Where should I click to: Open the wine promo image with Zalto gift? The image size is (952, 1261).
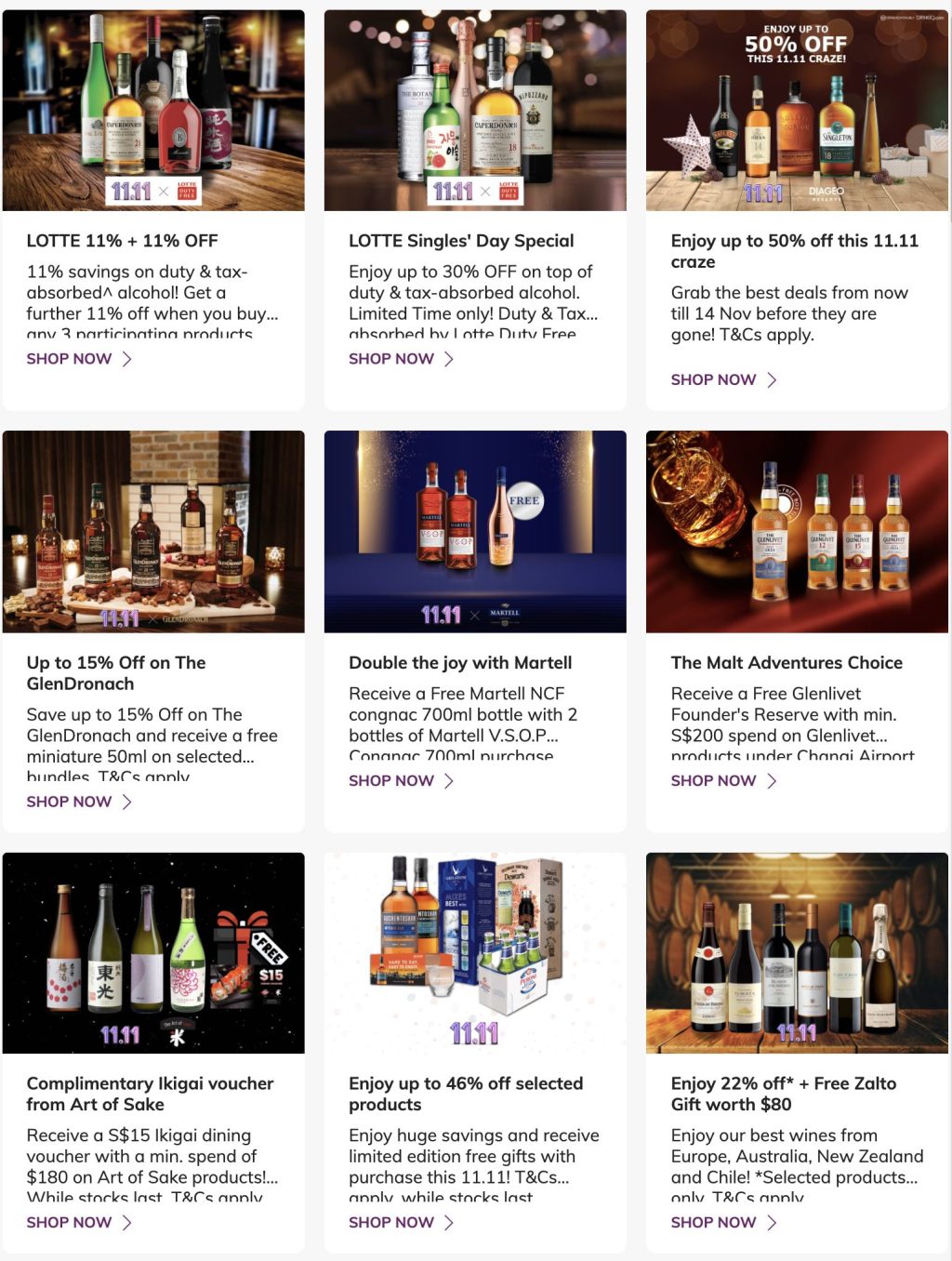[x=798, y=952]
